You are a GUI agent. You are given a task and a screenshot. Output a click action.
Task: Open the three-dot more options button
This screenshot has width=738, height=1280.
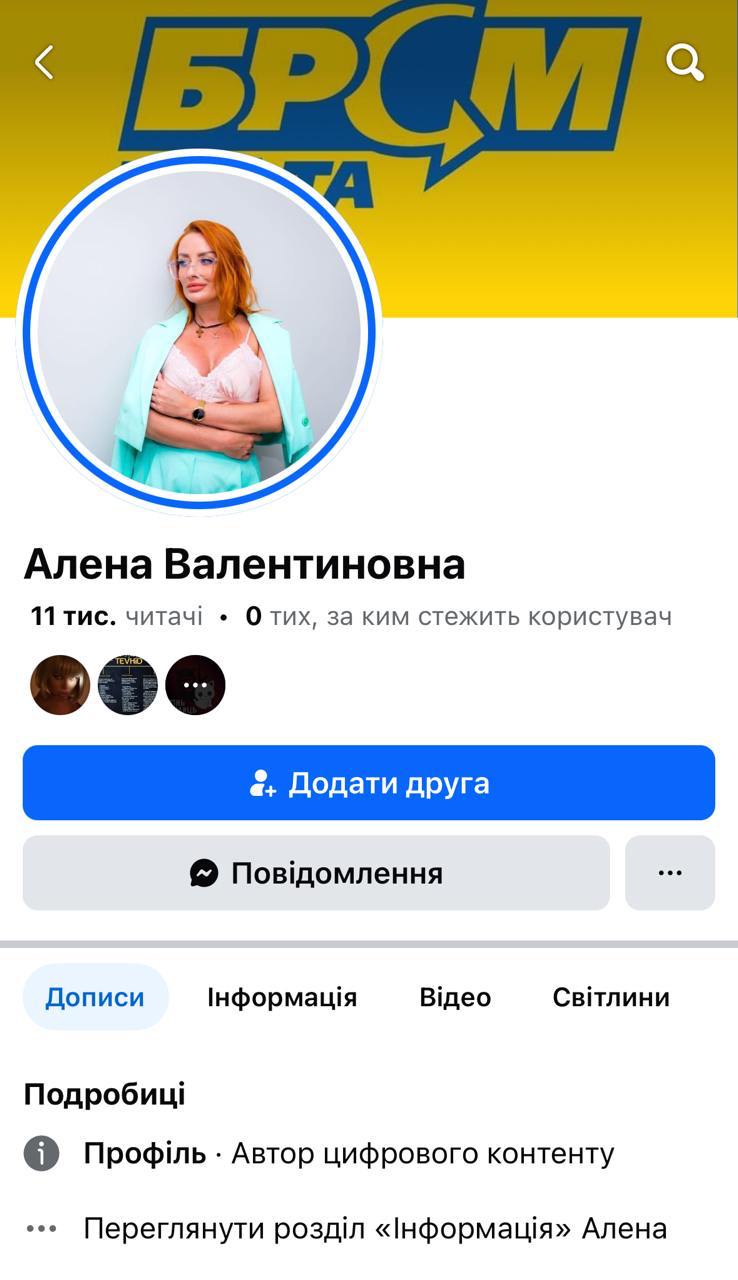pyautogui.click(x=670, y=873)
